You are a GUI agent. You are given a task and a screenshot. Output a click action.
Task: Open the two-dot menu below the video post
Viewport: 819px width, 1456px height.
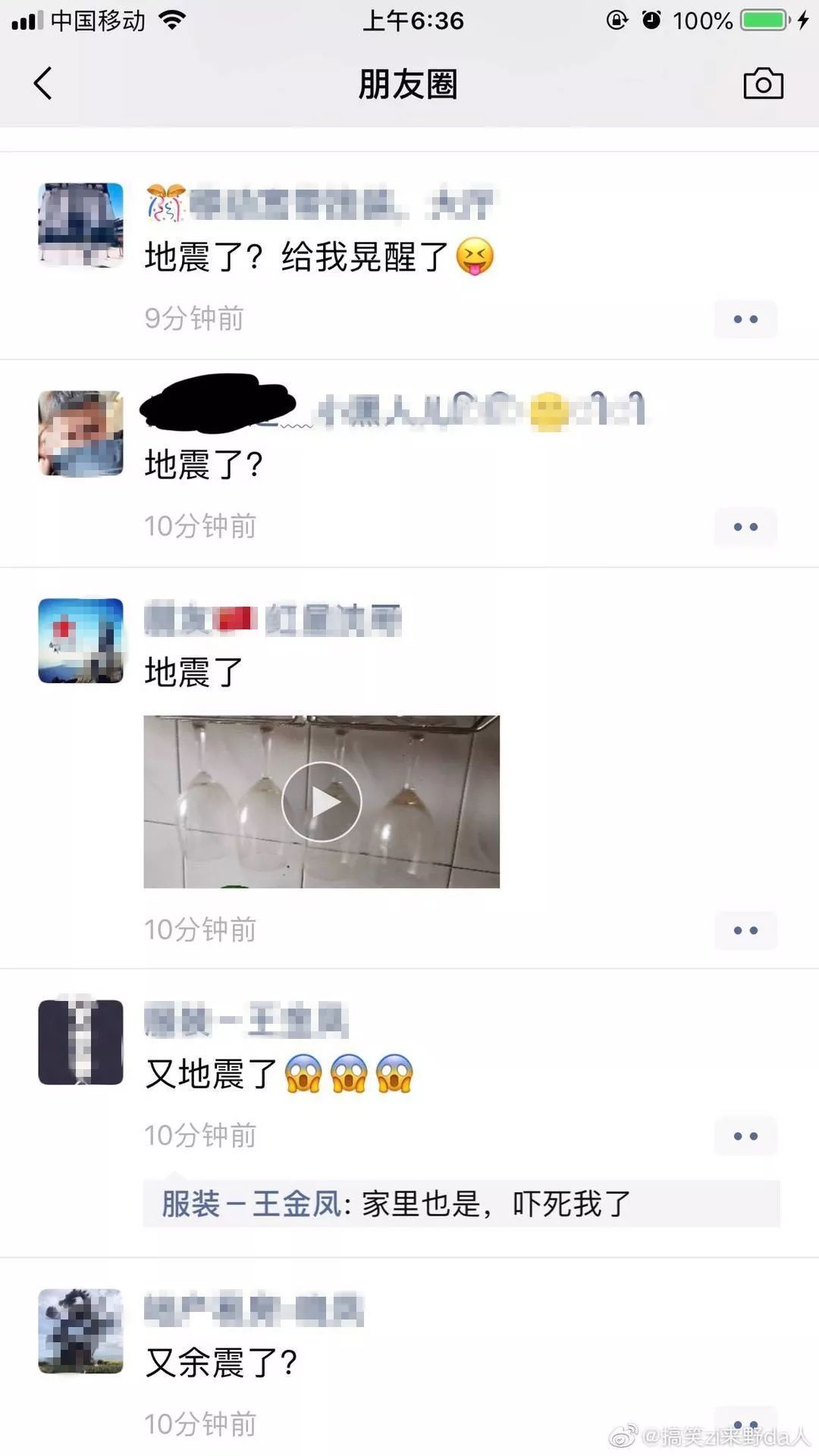(745, 930)
